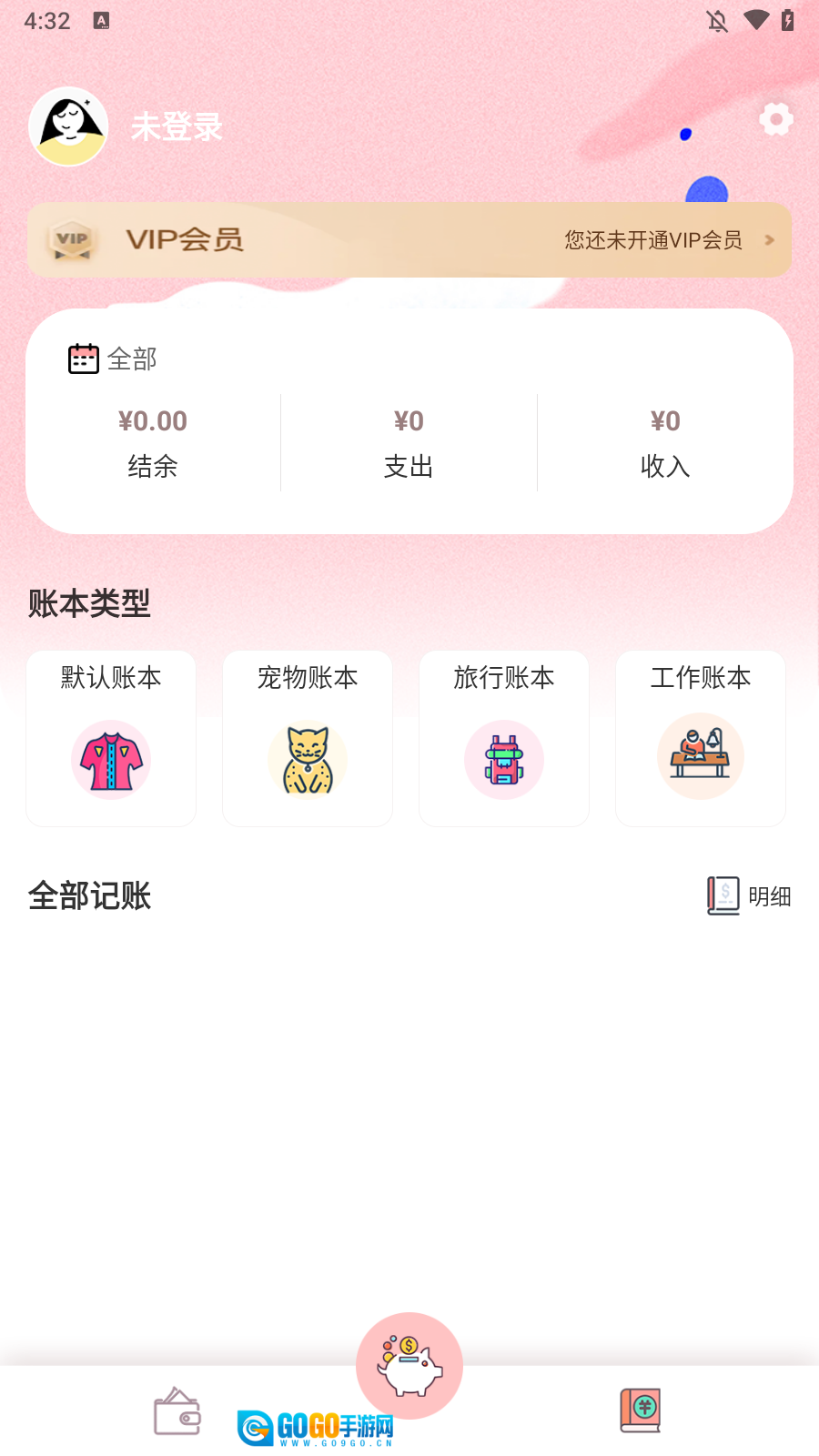Tap the profile avatar to log in
The width and height of the screenshot is (819, 1456).
(68, 126)
